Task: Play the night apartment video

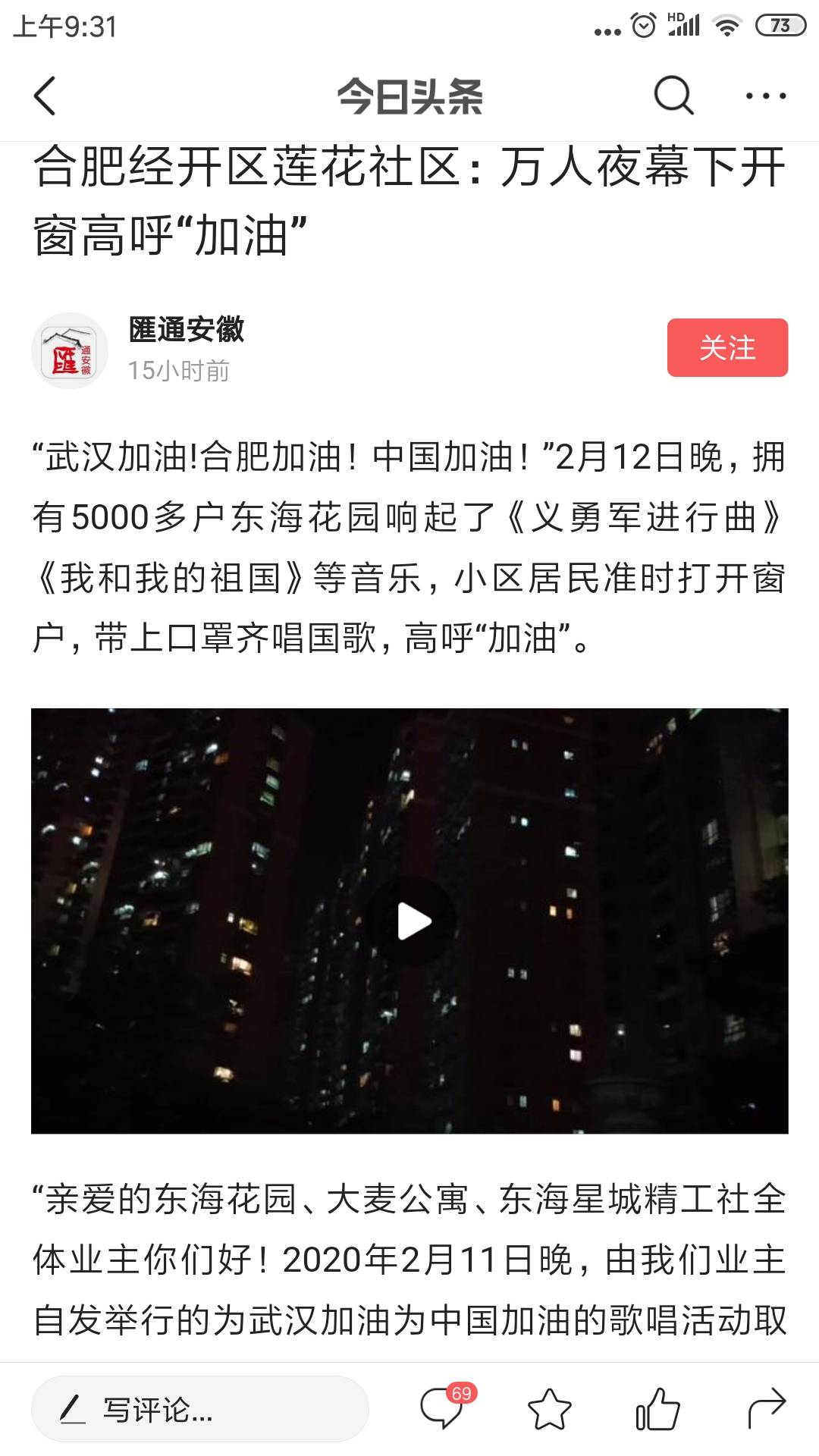Action: pyautogui.click(x=413, y=921)
